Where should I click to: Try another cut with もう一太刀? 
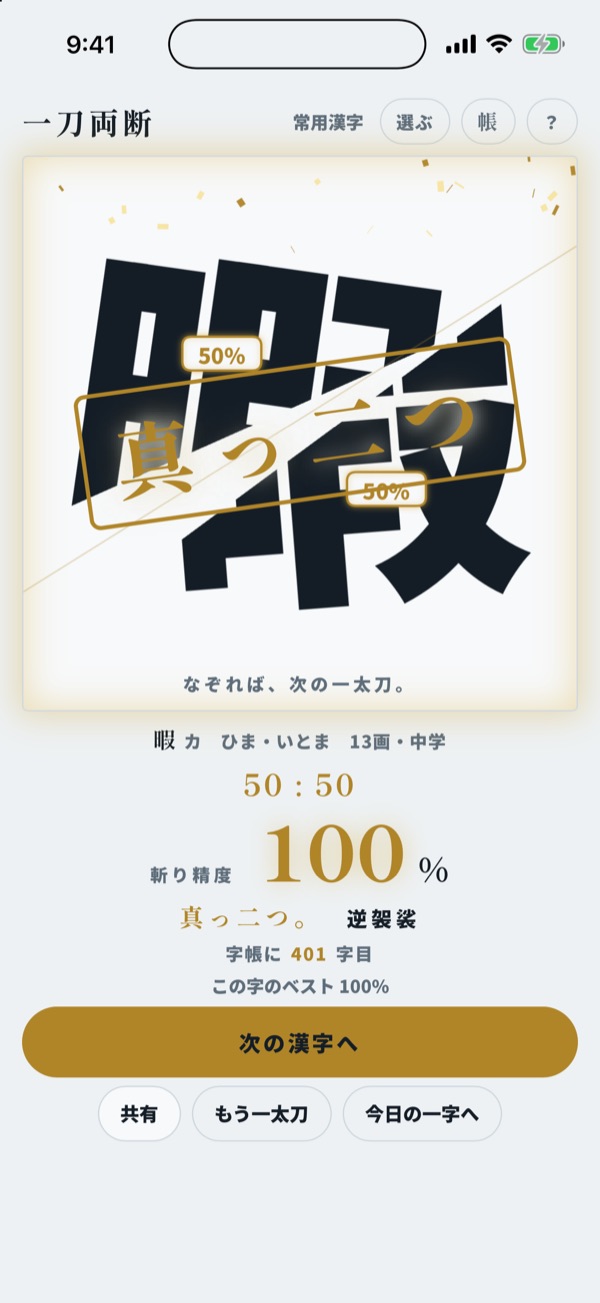tap(261, 1114)
